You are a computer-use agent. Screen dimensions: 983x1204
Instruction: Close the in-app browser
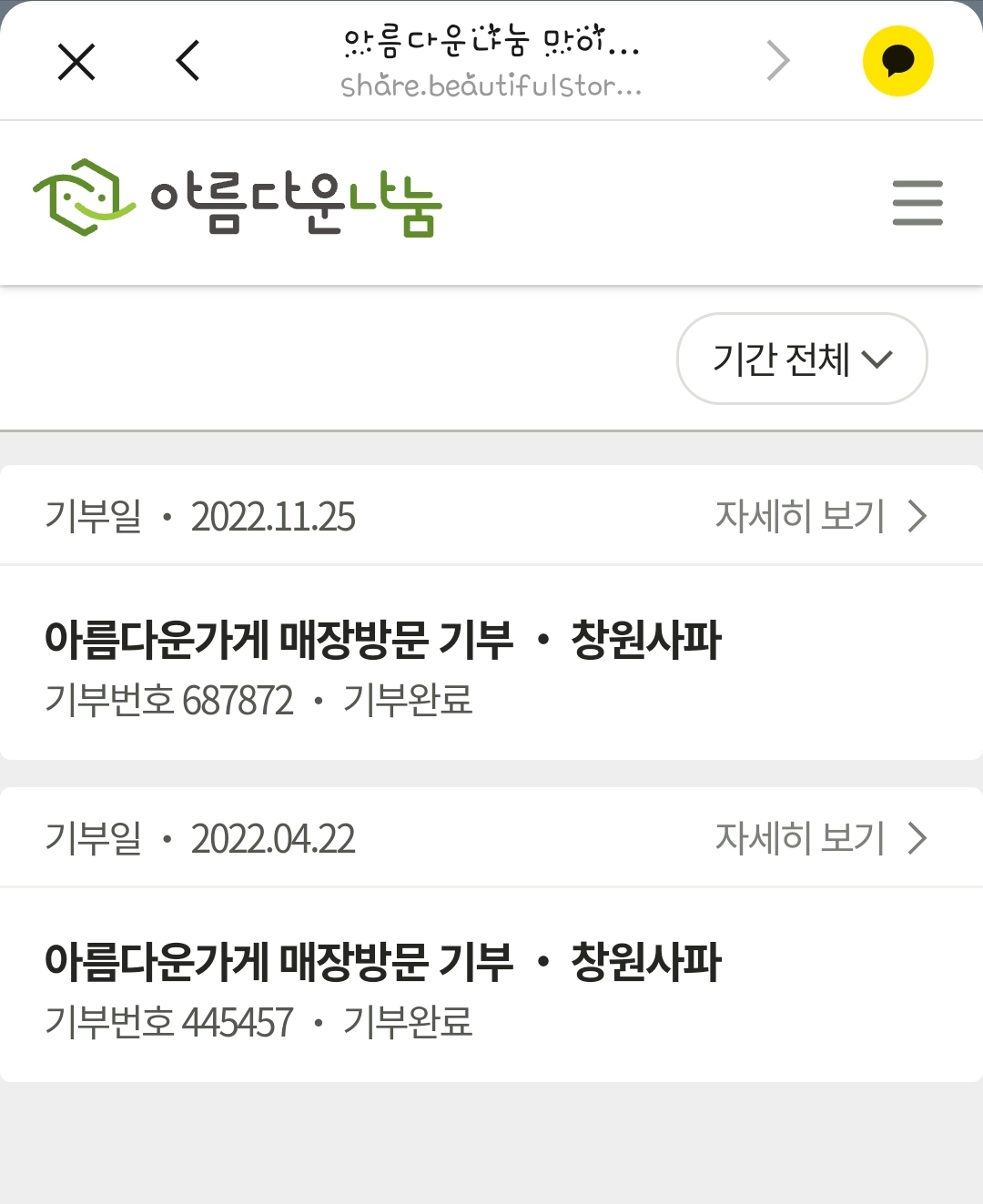76,62
